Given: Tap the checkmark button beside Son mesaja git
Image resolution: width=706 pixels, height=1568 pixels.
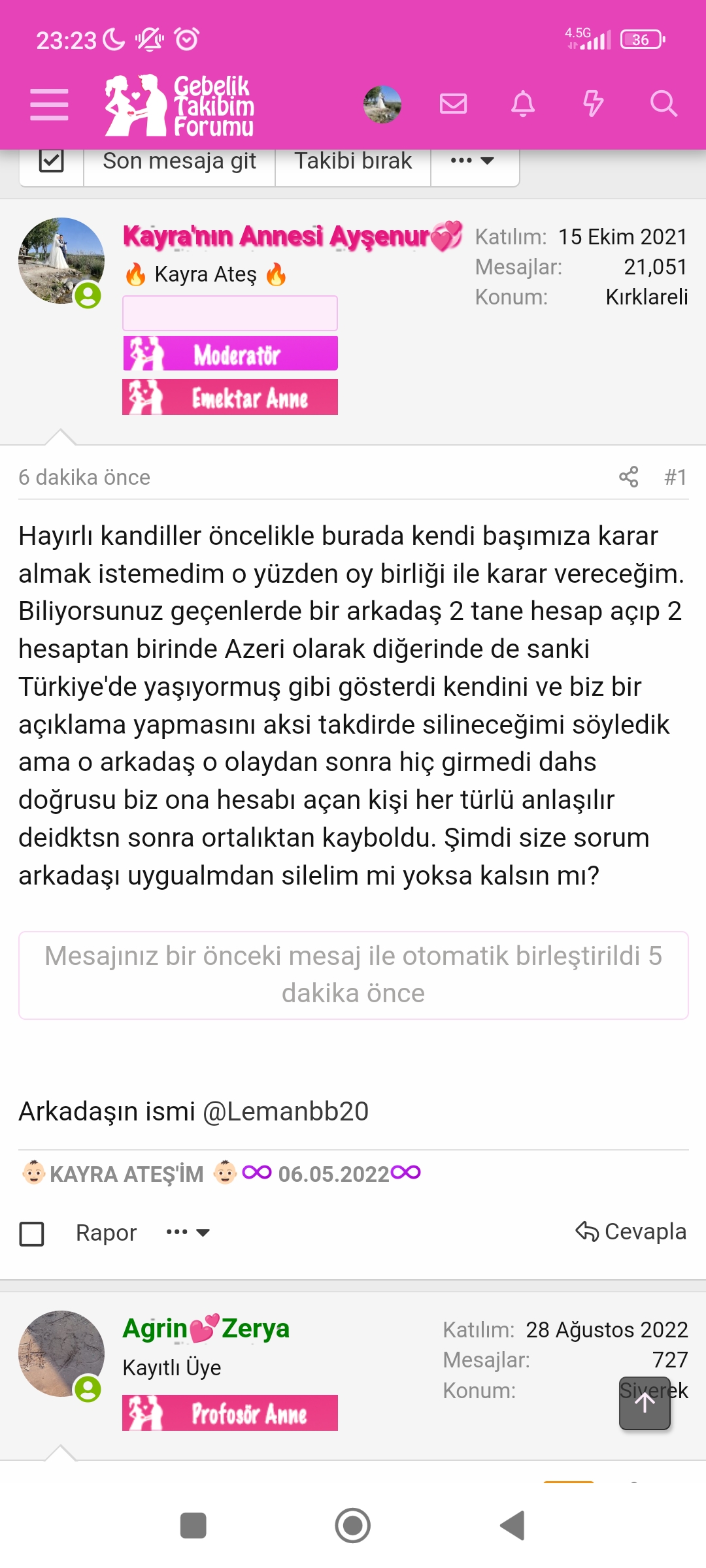Looking at the screenshot, I should (52, 161).
